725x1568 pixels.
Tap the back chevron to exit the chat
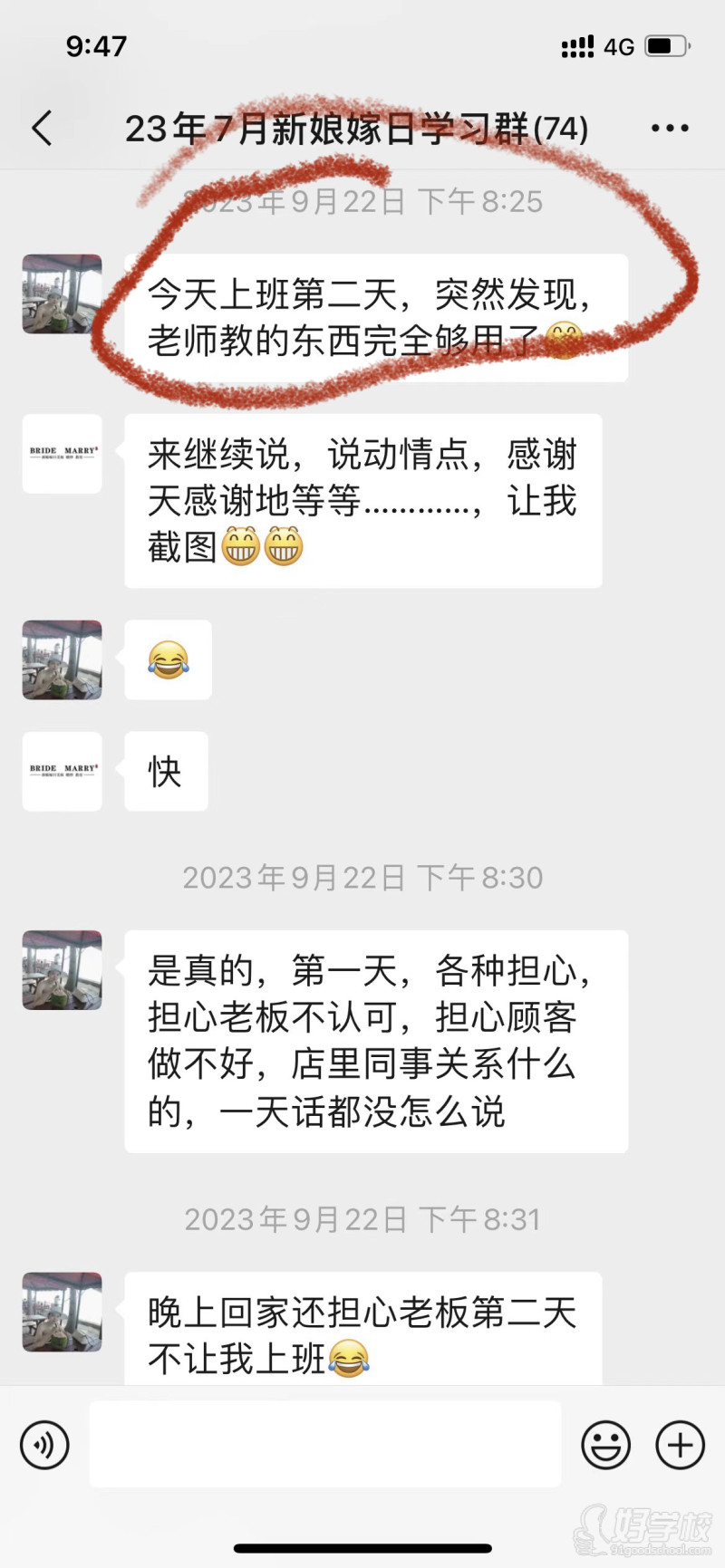41,128
